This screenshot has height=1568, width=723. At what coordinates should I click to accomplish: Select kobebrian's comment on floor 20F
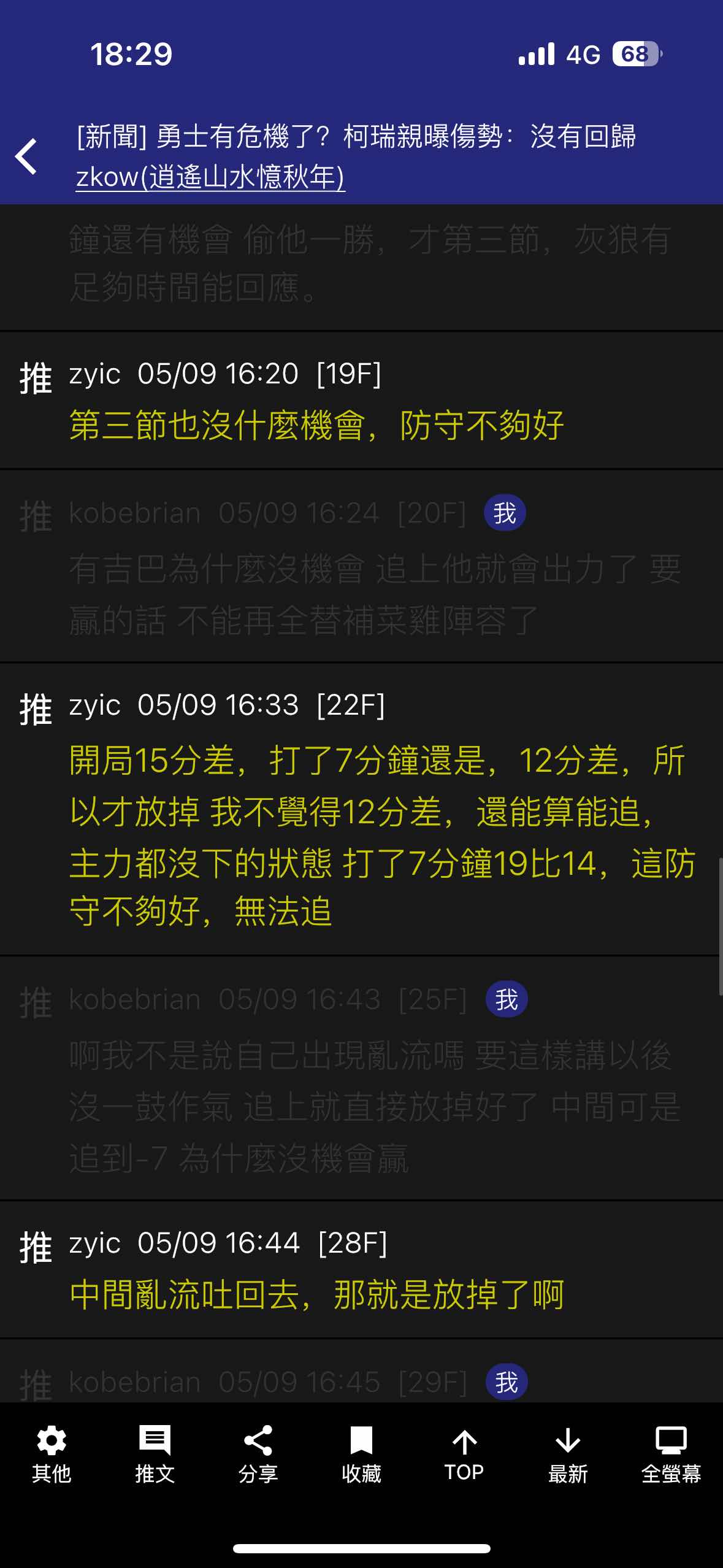[361, 566]
